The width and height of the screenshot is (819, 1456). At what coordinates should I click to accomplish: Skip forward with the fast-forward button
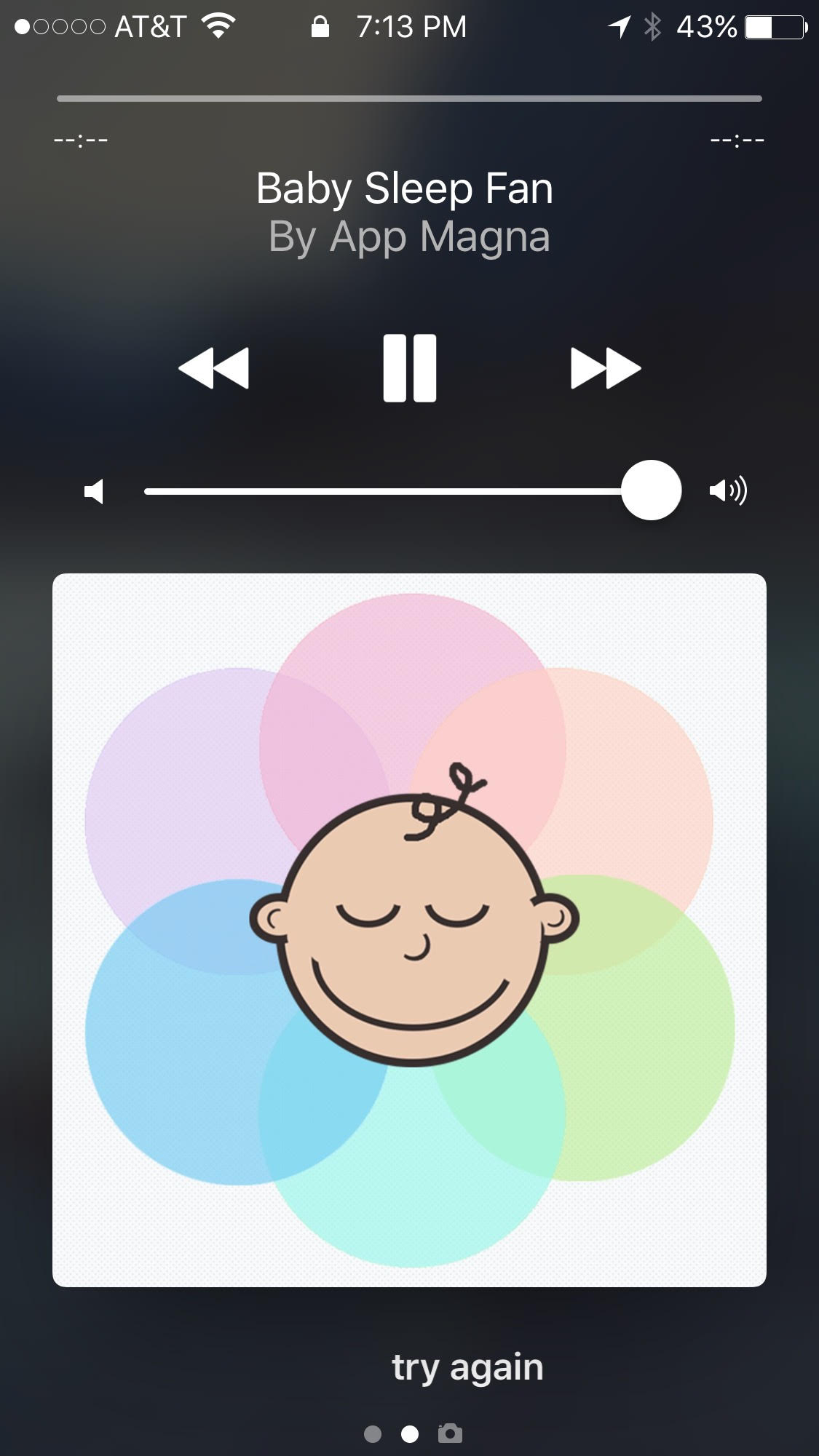606,368
